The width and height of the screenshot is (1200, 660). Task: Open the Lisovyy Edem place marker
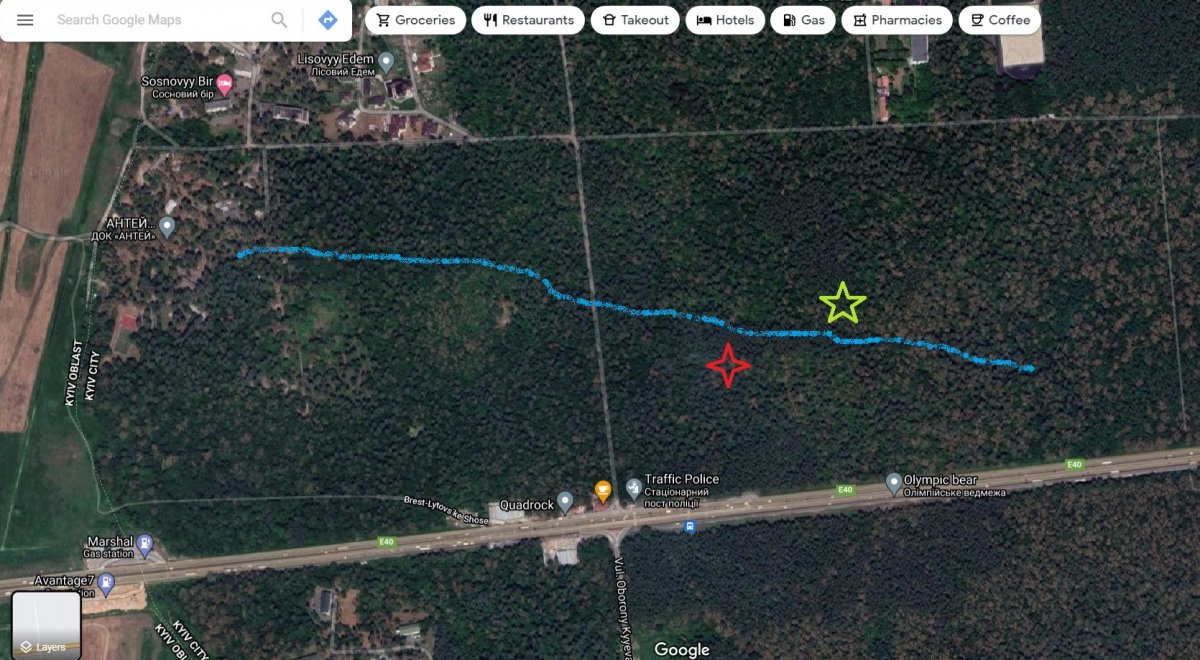click(386, 60)
